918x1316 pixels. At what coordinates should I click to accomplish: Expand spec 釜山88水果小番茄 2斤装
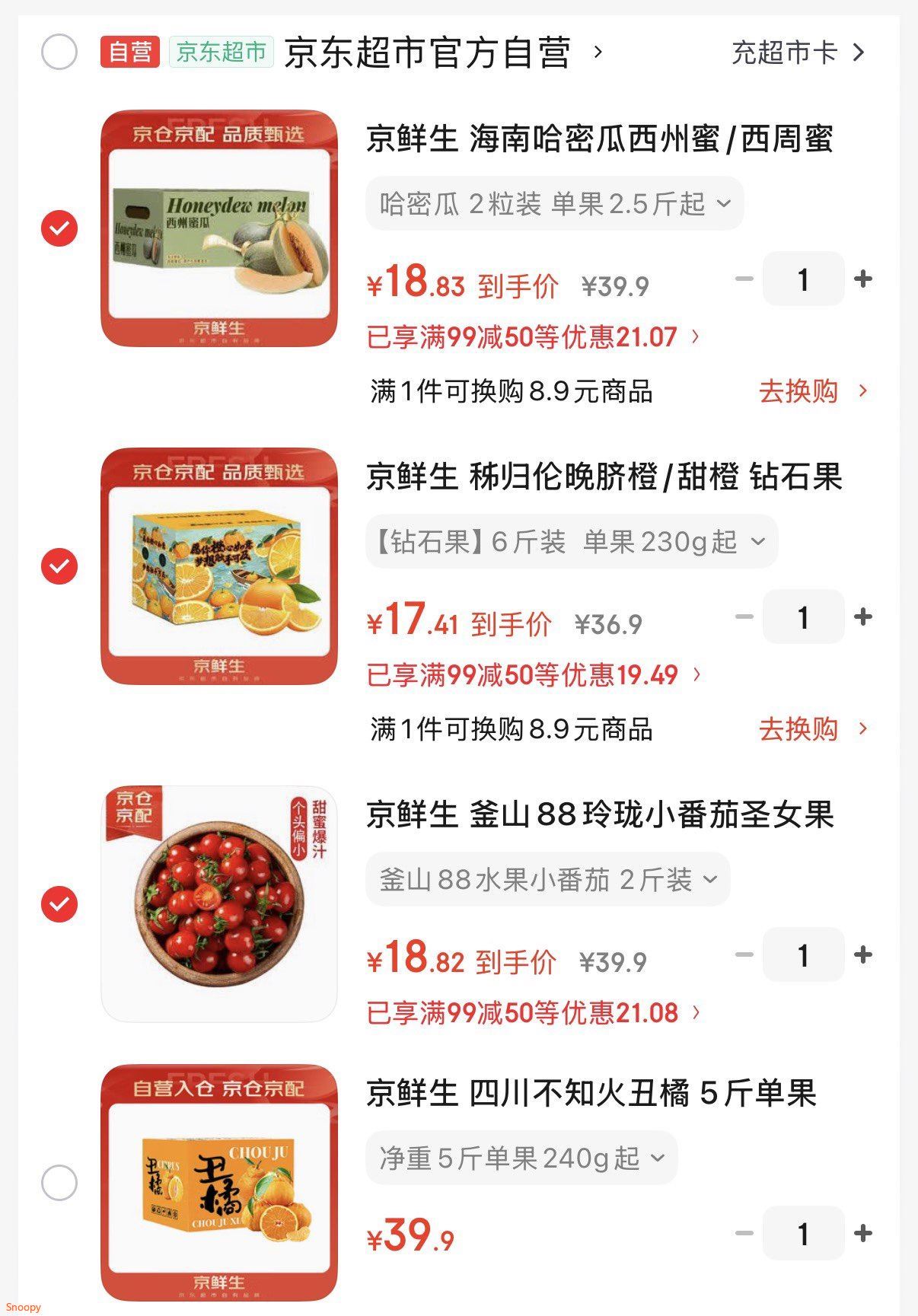547,879
